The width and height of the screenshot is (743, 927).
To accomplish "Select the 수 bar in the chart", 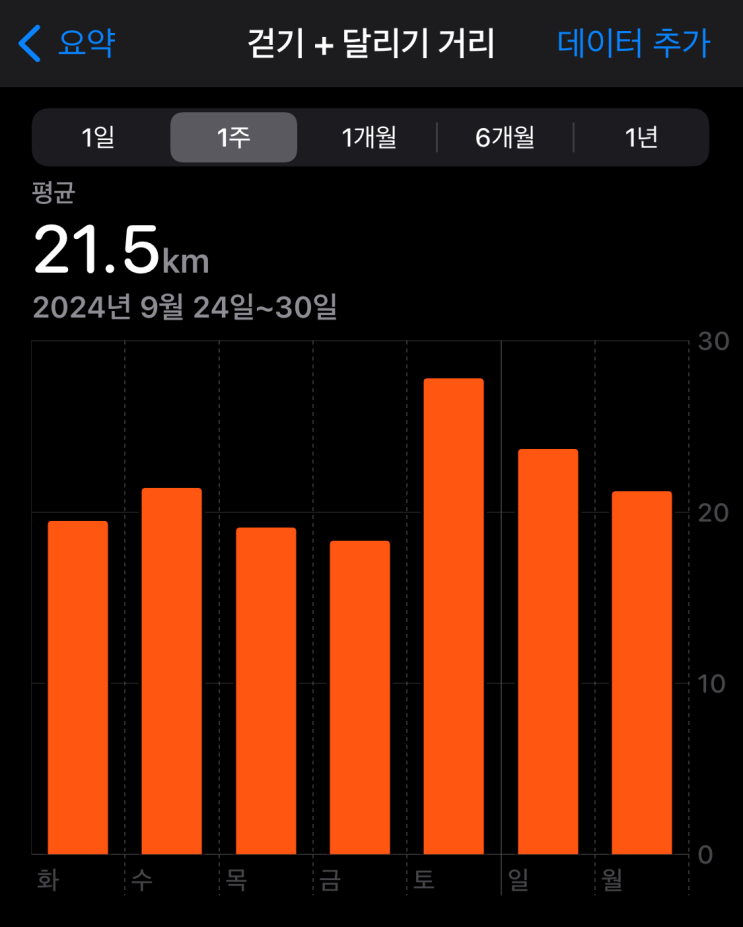I will 172,670.
